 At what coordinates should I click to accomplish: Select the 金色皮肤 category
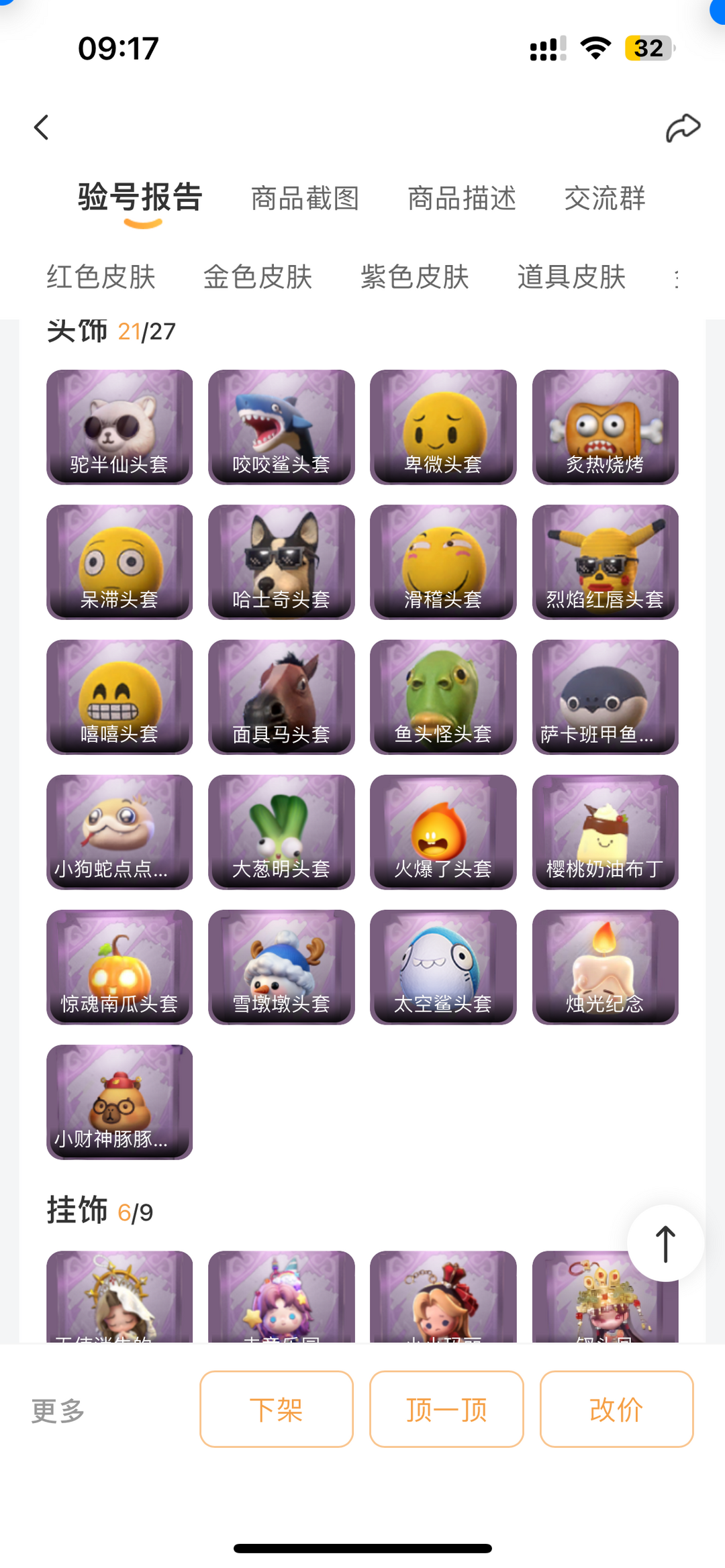pos(258,277)
